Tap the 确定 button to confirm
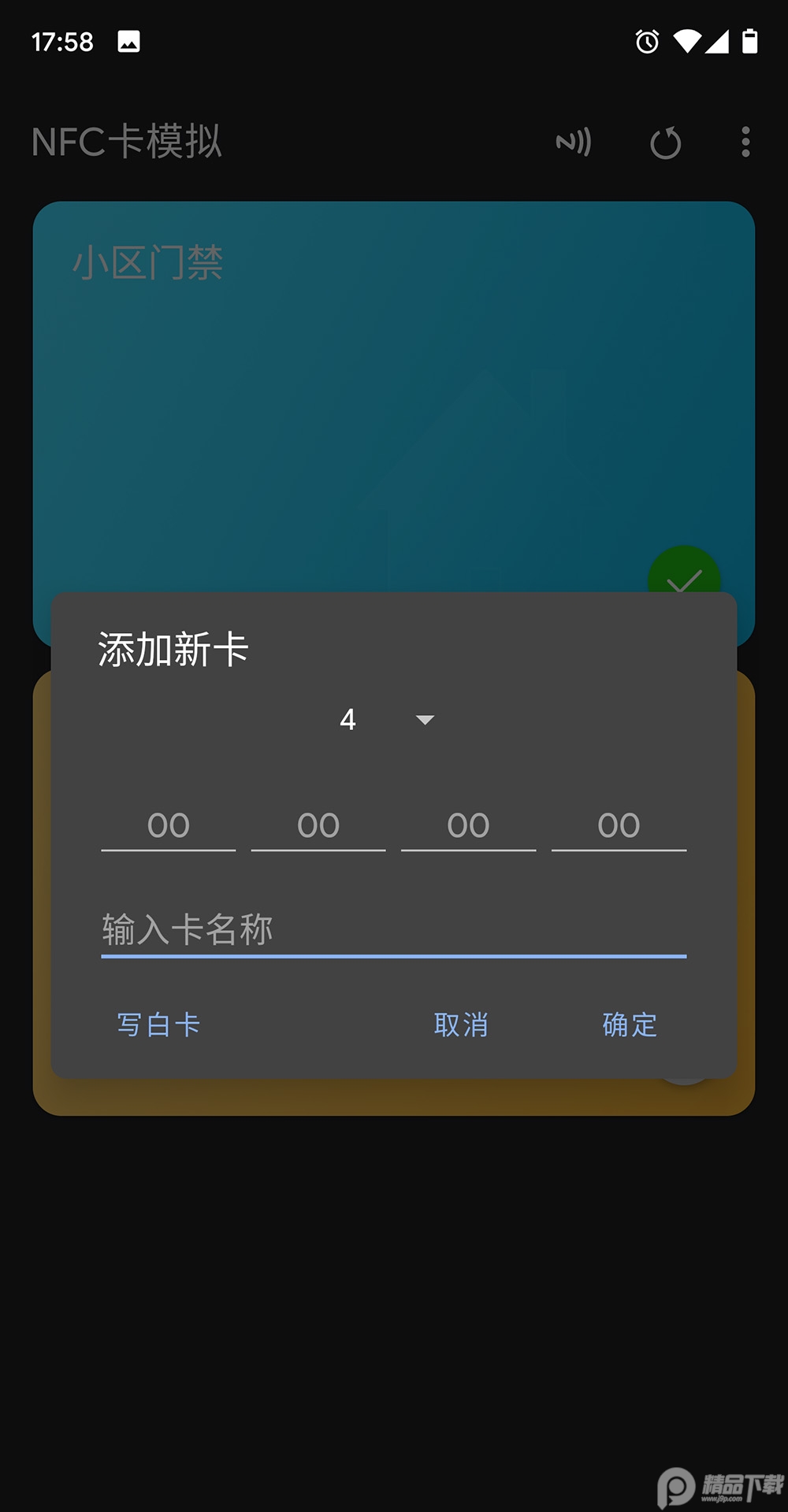The width and height of the screenshot is (788, 1512). [x=629, y=1025]
